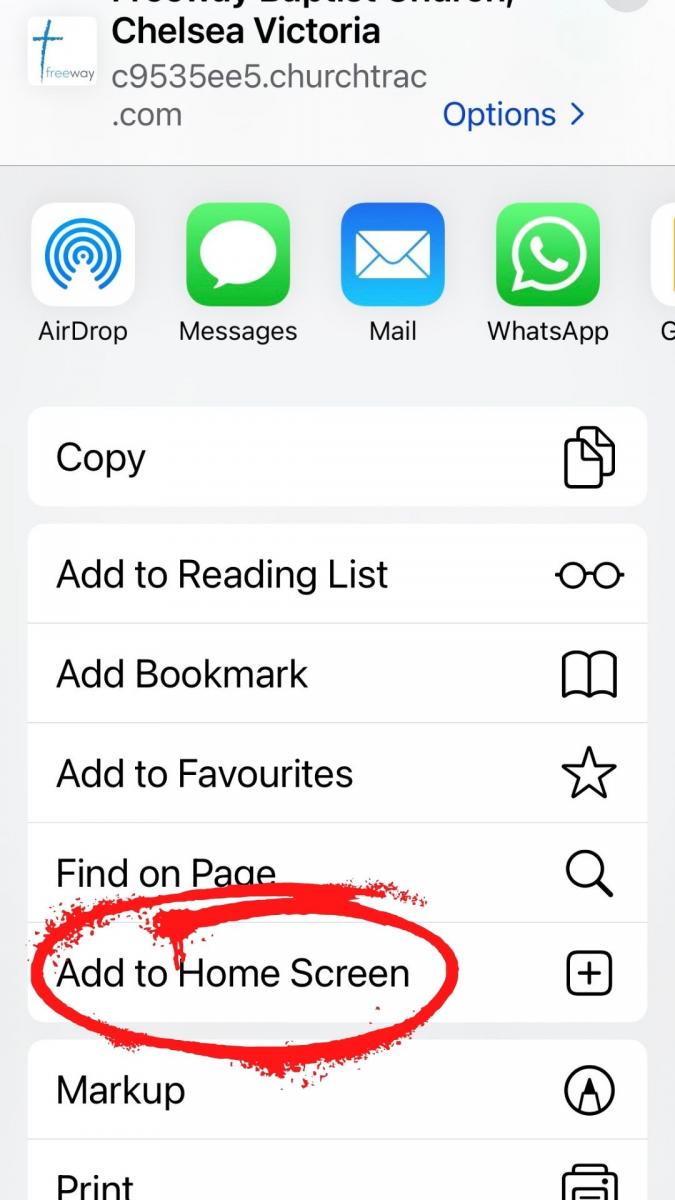Add the page to Favourites

(337, 774)
